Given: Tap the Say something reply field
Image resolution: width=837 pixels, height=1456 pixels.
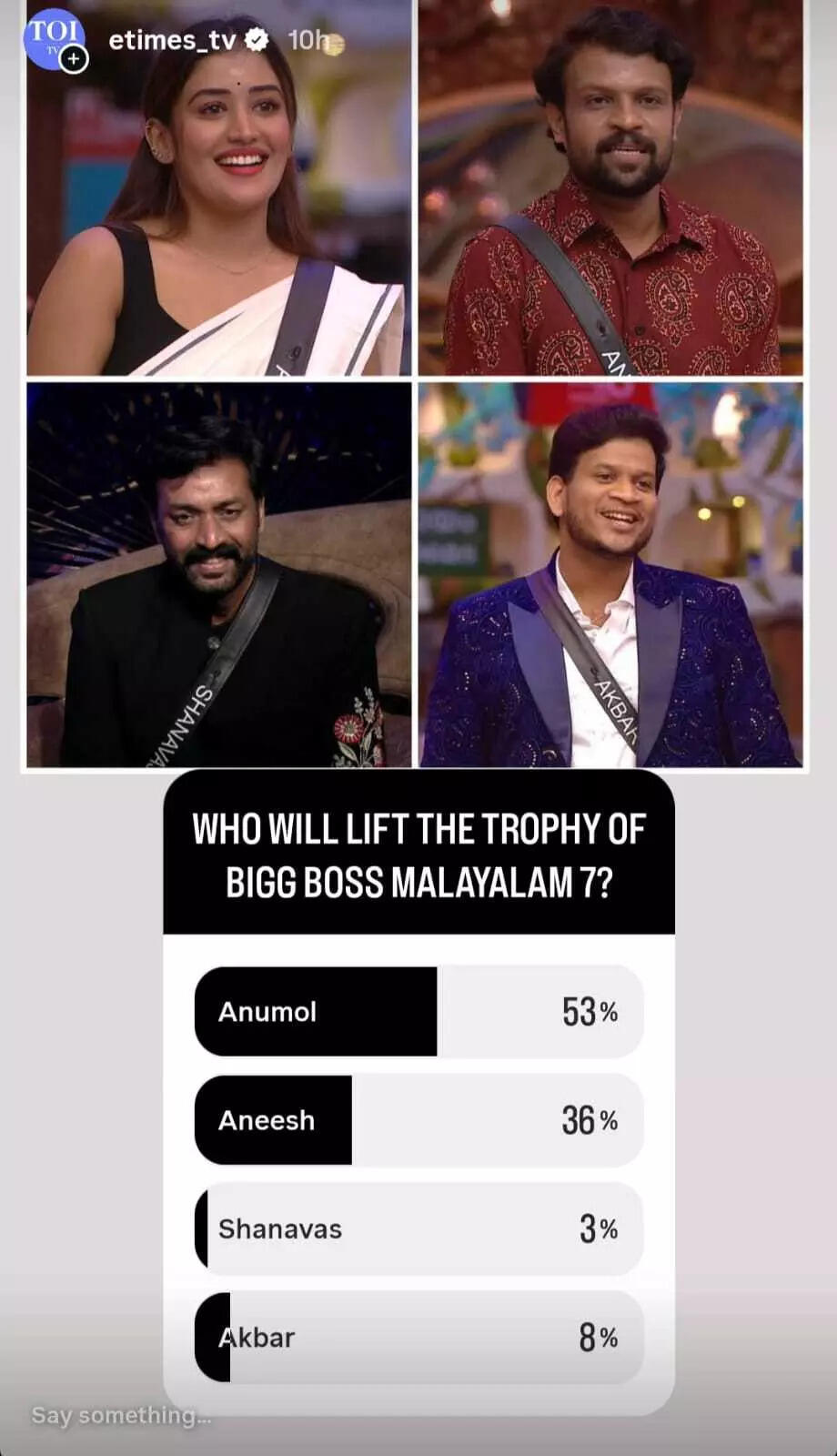Looking at the screenshot, I should [x=123, y=1416].
